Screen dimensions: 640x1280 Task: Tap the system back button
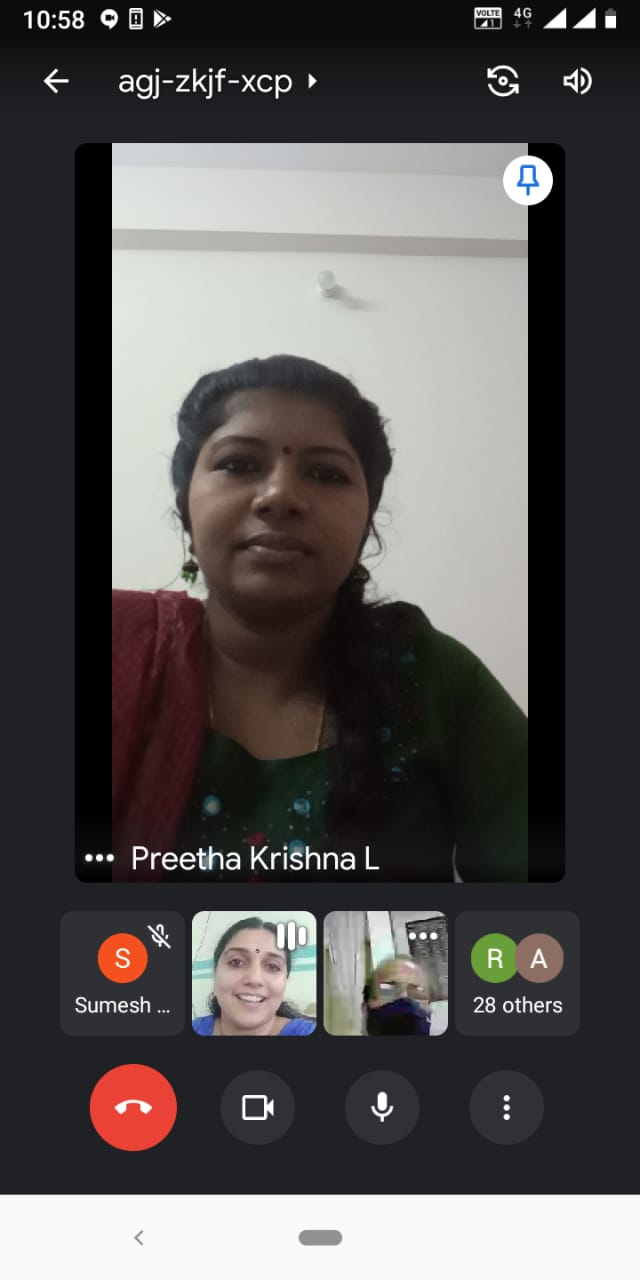[139, 1238]
